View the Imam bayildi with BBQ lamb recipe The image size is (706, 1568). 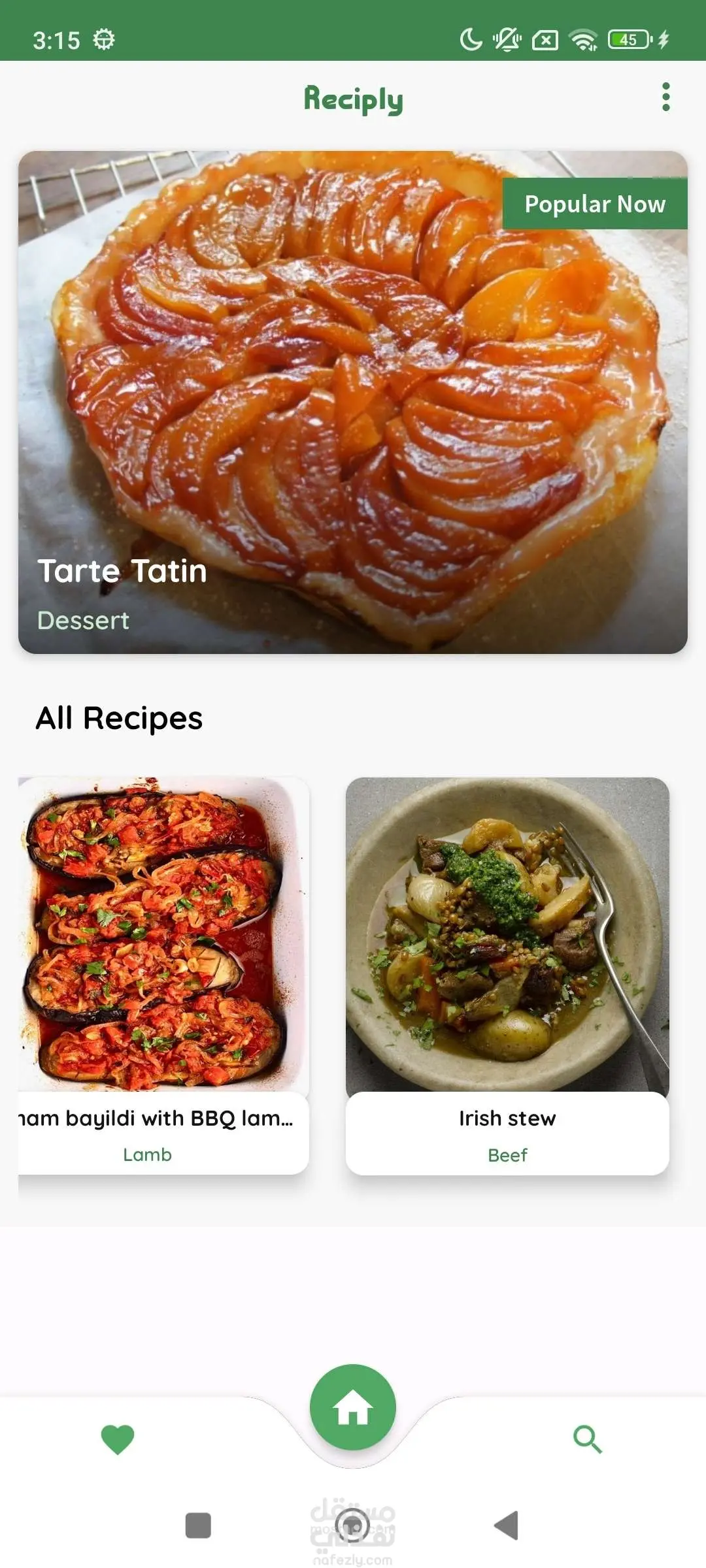point(163,975)
